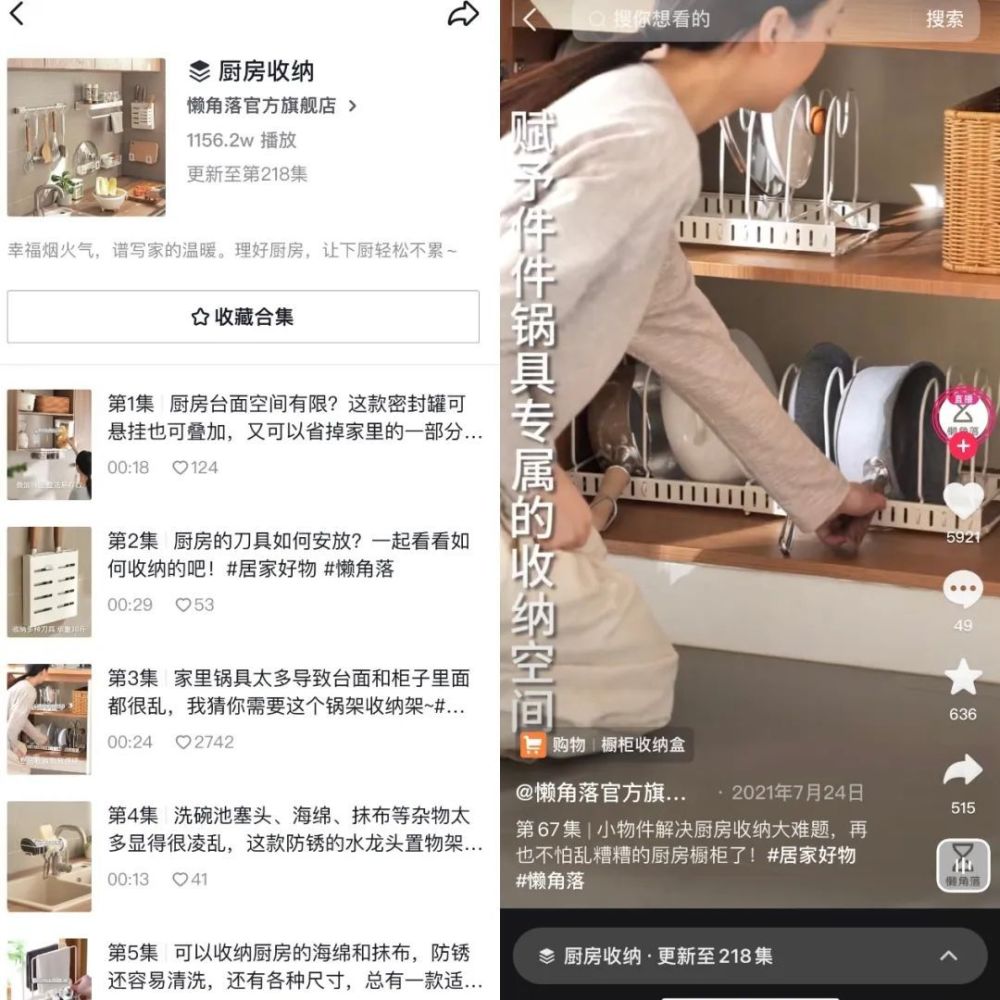Open 第5集 about sponge and cloth storage
This screenshot has height=1000, width=1000.
click(245, 968)
